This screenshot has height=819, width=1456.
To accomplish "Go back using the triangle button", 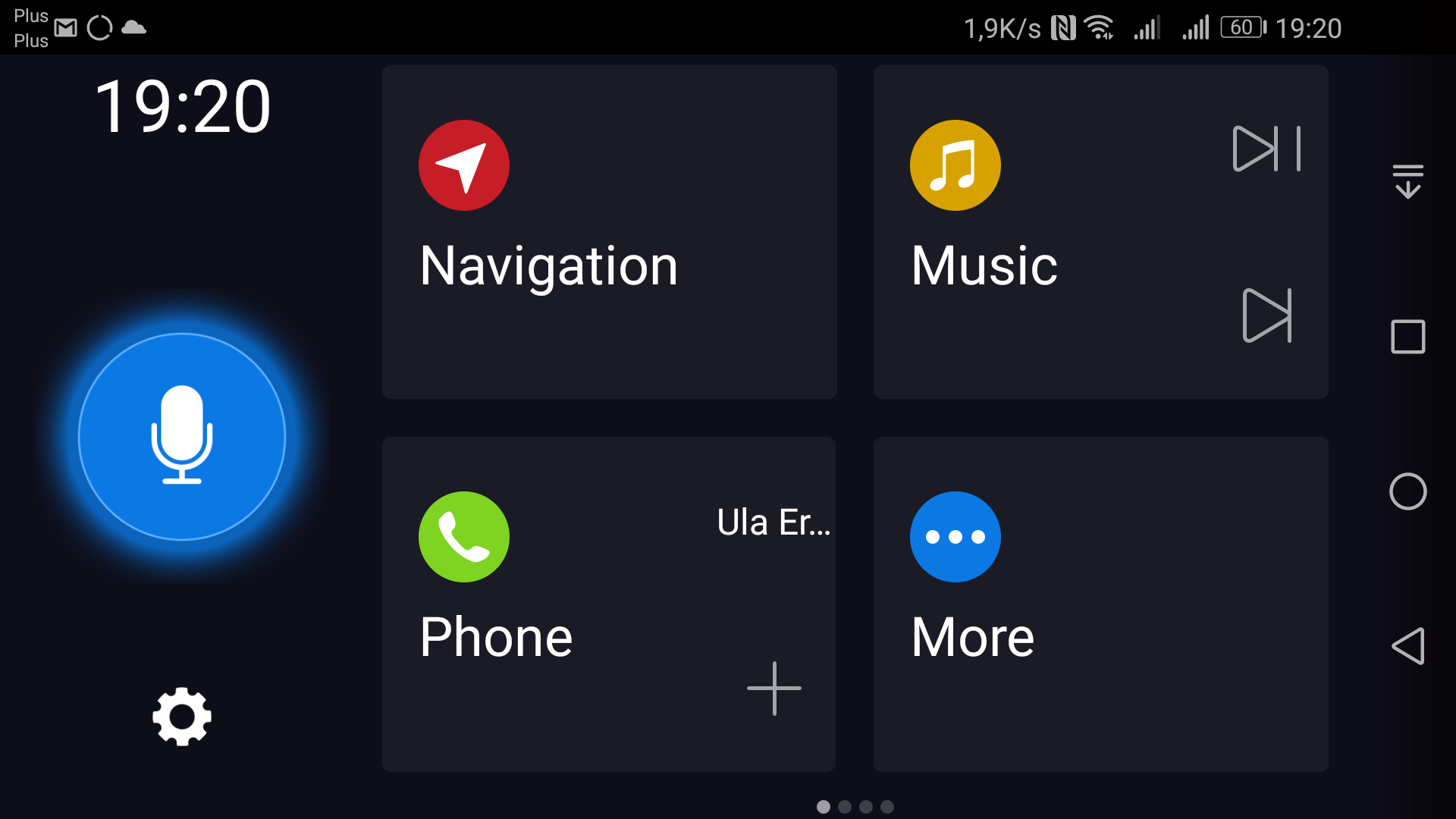I will point(1407,646).
